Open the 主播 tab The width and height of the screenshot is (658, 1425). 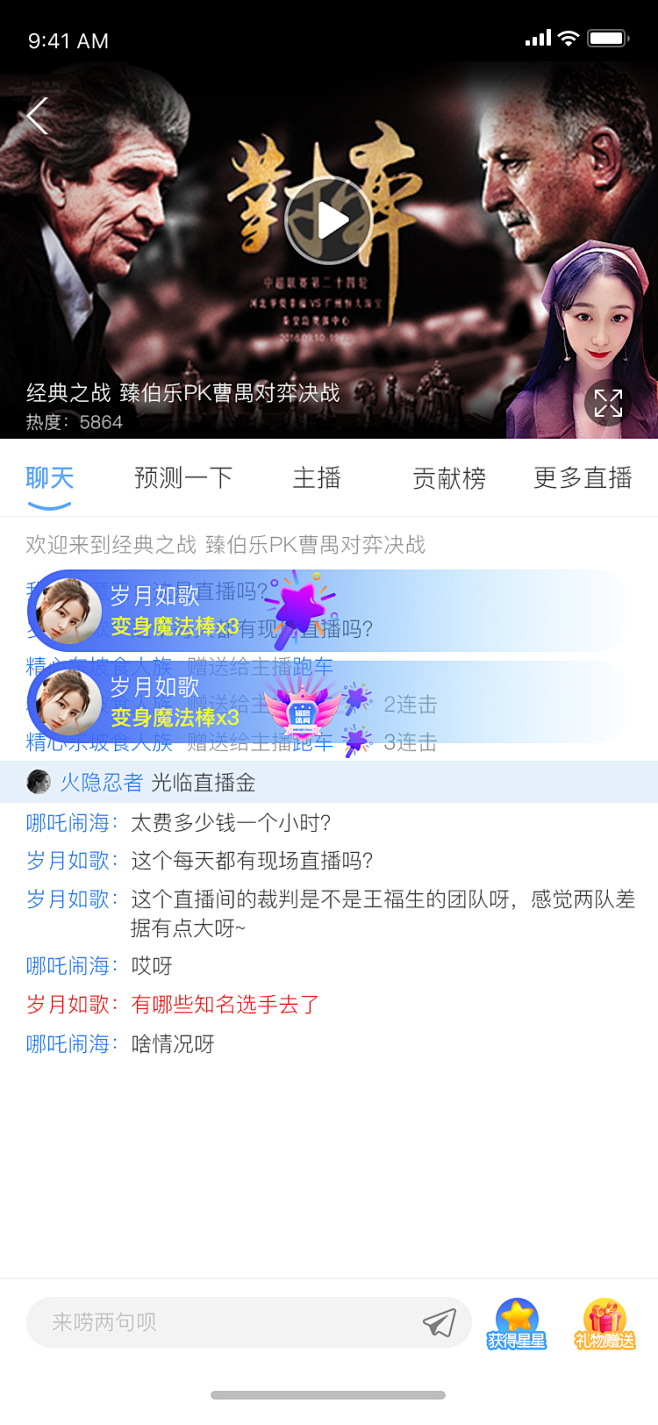tap(317, 479)
